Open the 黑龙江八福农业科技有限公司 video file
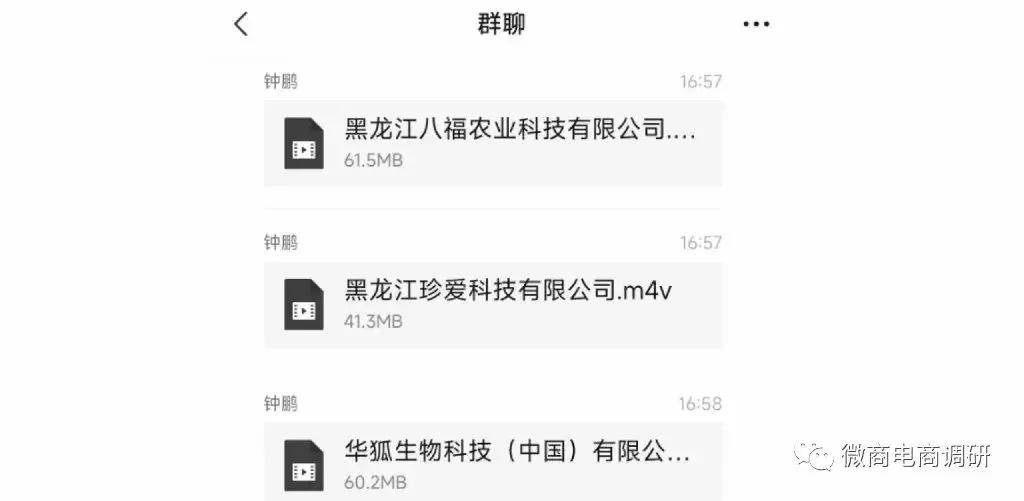Image resolution: width=1024 pixels, height=501 pixels. [x=493, y=143]
